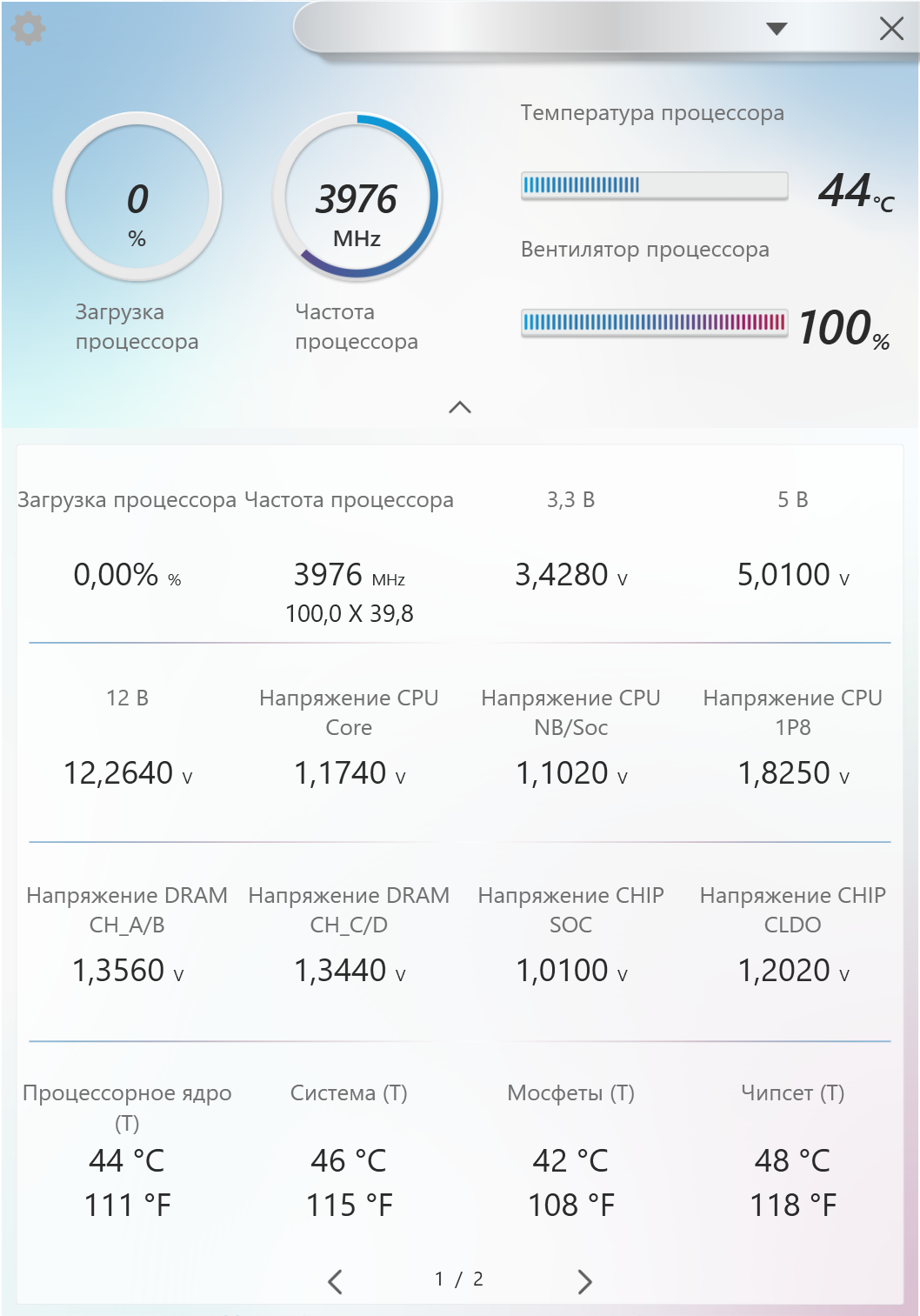Screen dimensions: 920x1316
Task: Collapse the detailed sensor panel
Action: 460,407
